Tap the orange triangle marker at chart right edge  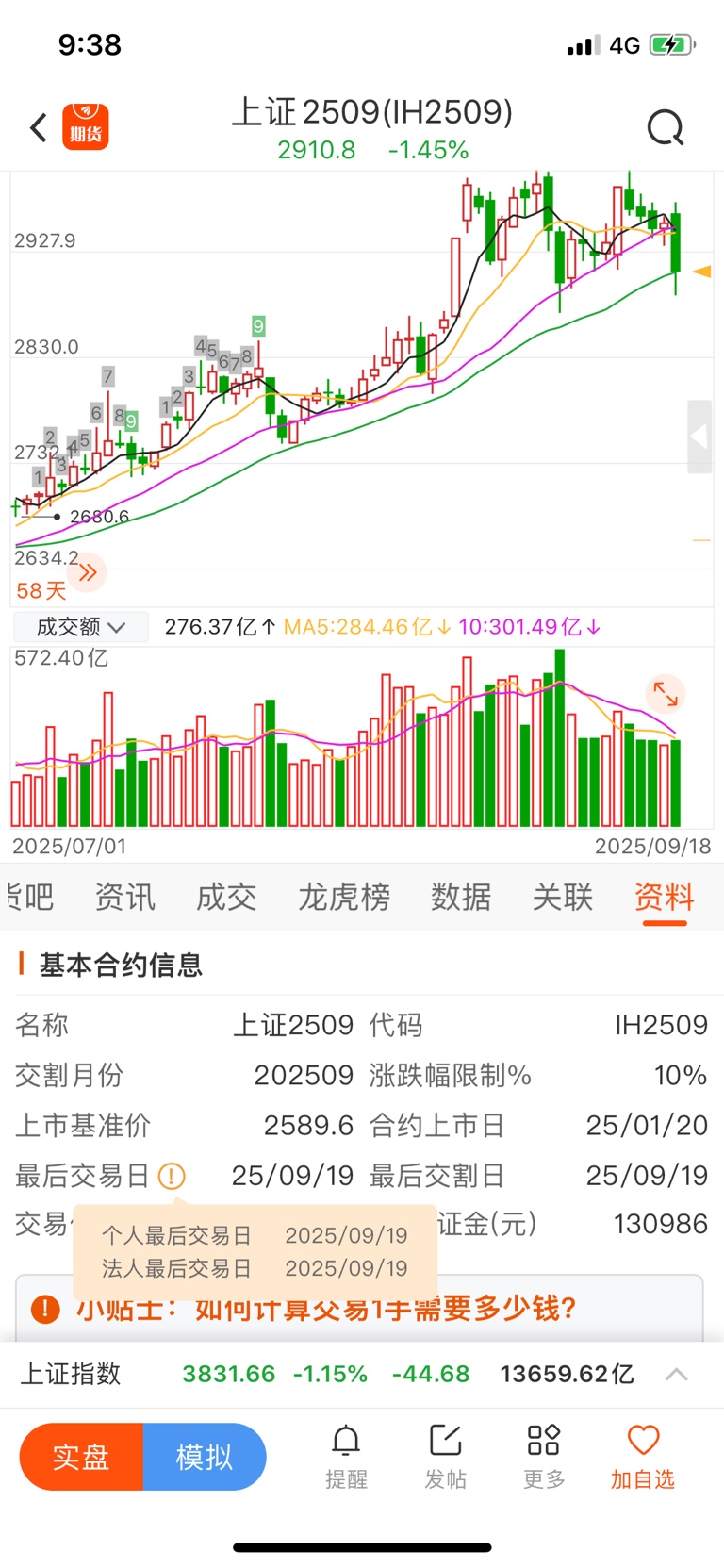click(x=701, y=272)
